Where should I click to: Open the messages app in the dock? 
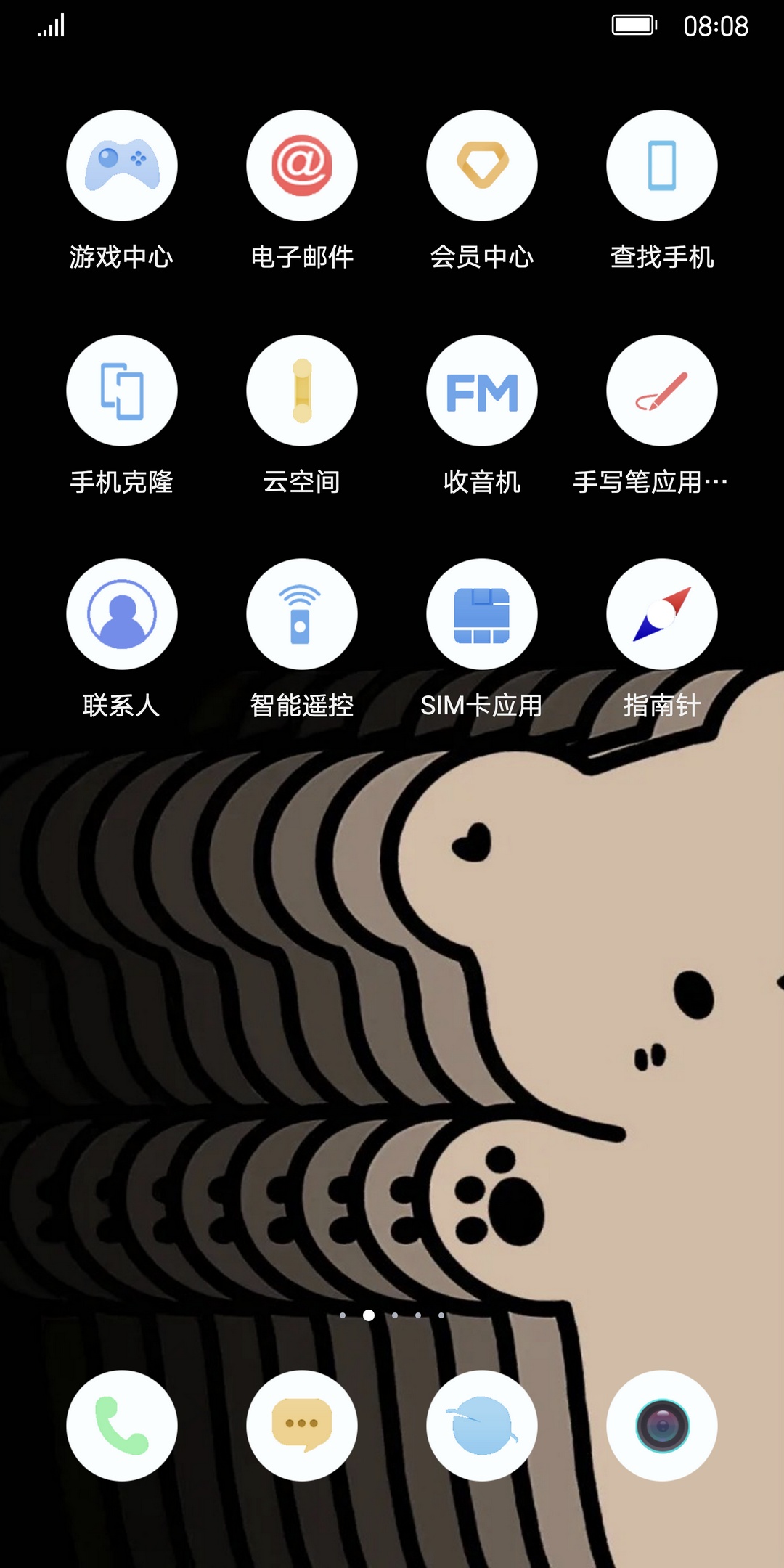coord(301,1426)
